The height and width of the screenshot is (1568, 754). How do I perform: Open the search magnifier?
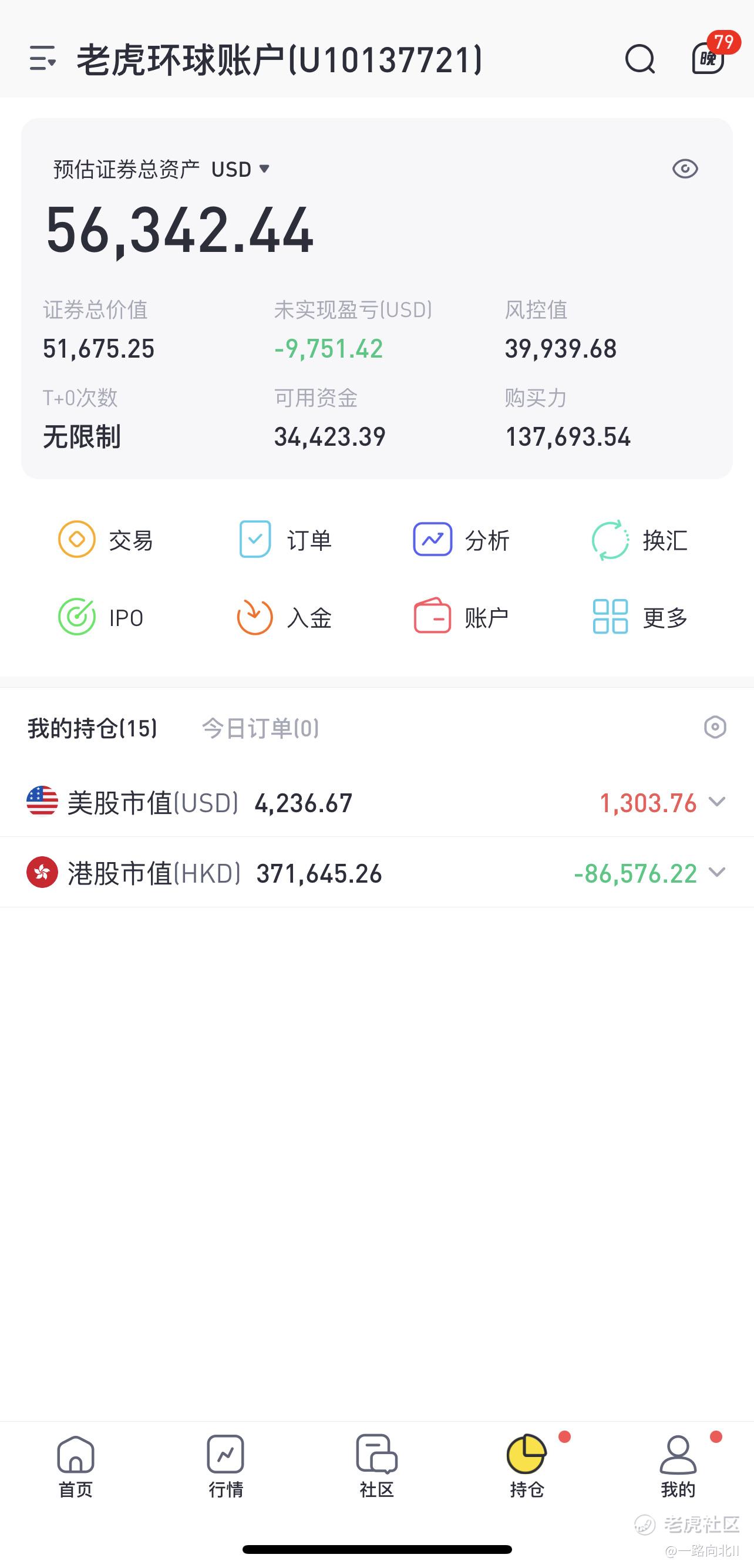(x=639, y=59)
